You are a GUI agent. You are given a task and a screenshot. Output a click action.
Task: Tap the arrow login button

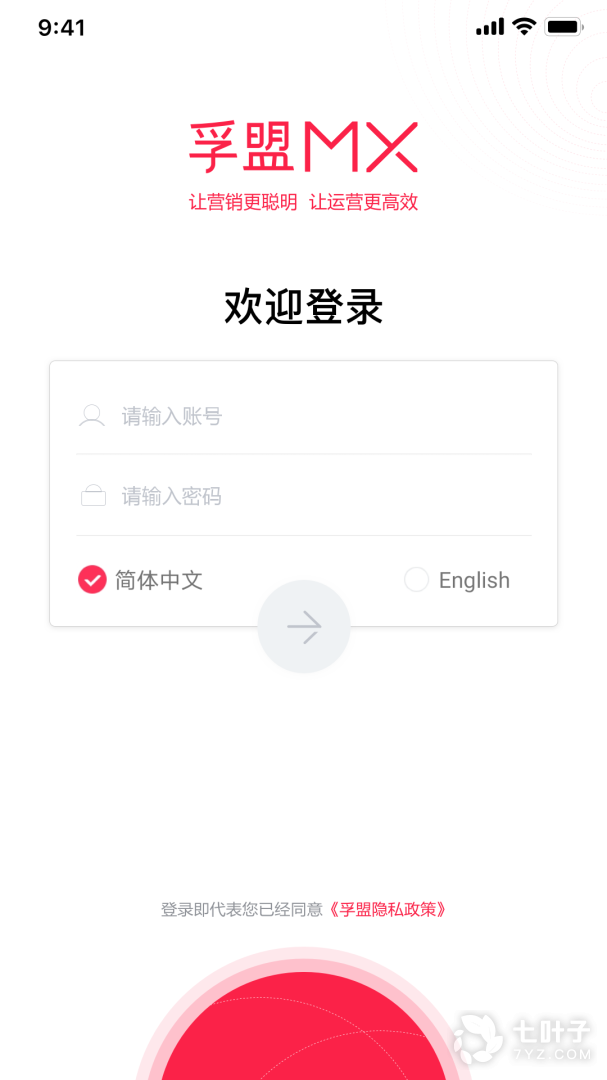(304, 627)
